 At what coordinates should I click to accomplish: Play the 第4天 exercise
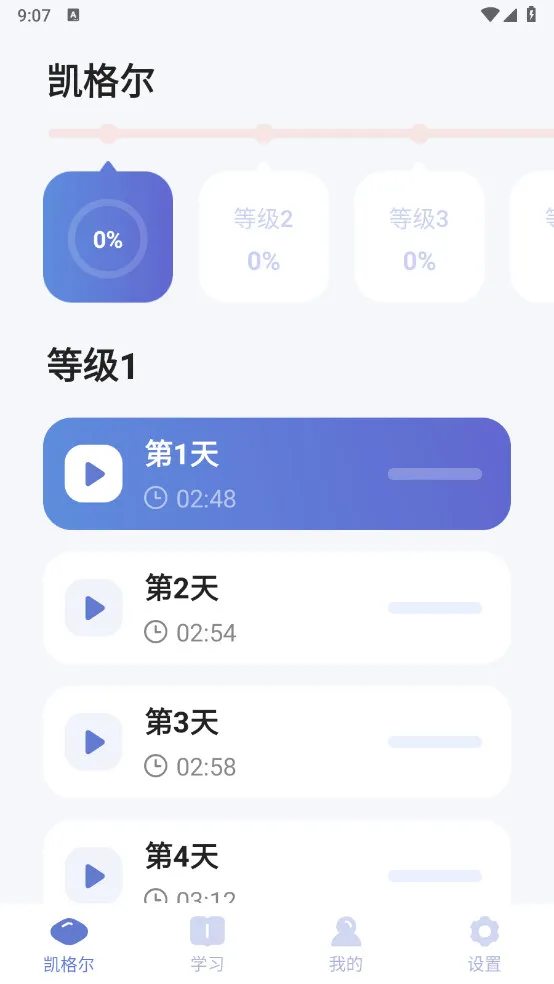click(x=277, y=863)
